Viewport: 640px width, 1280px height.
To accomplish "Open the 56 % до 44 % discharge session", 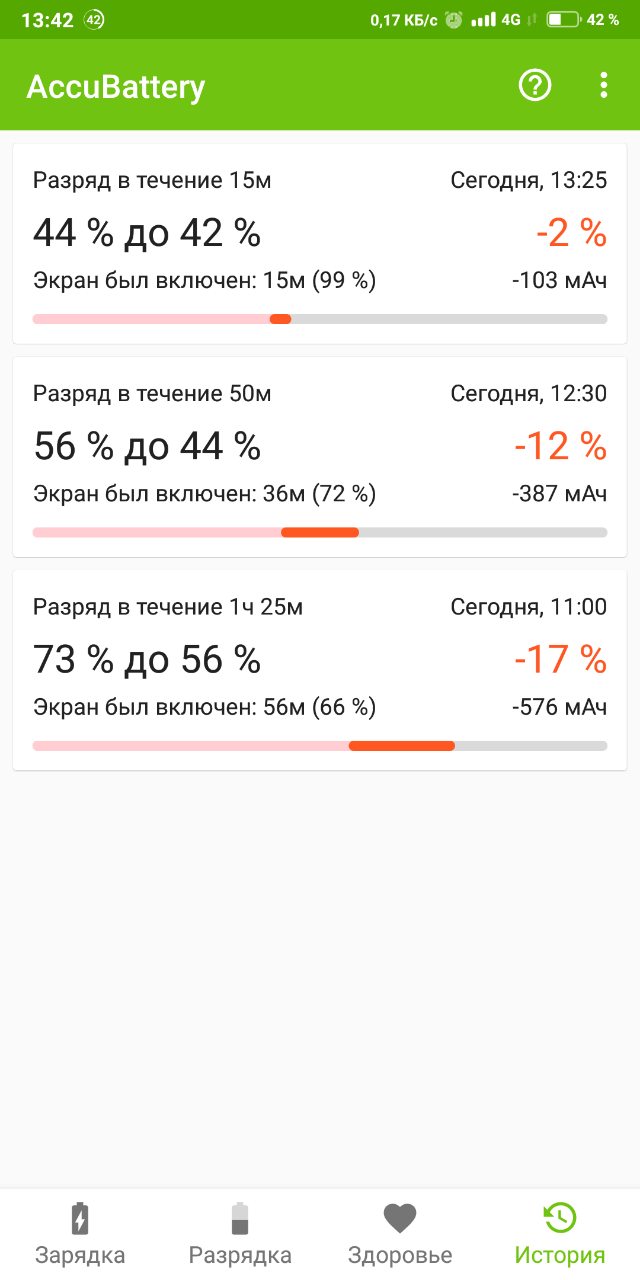I will pyautogui.click(x=320, y=457).
